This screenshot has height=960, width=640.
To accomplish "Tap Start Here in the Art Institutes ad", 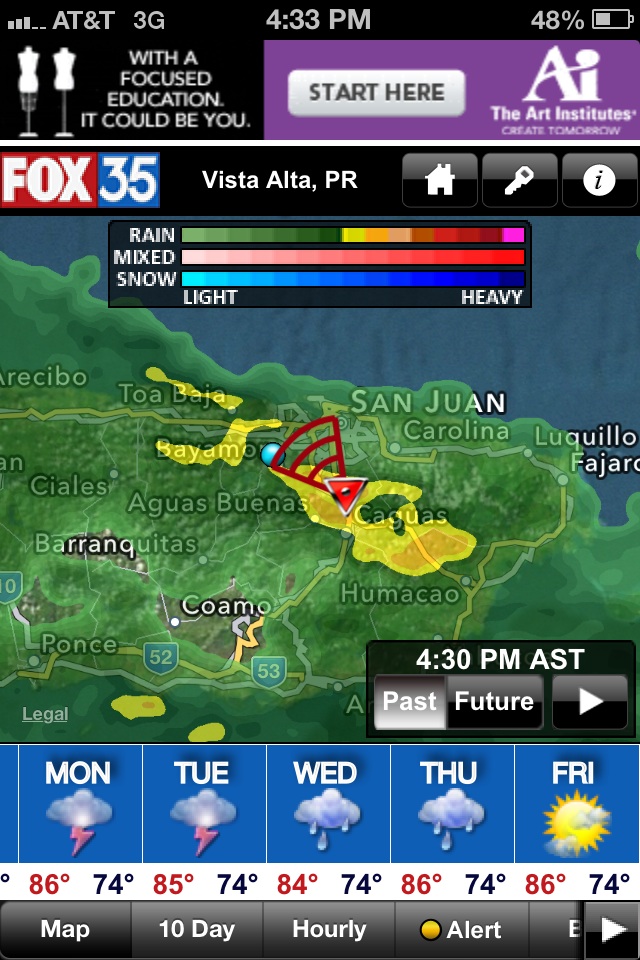I will click(376, 93).
